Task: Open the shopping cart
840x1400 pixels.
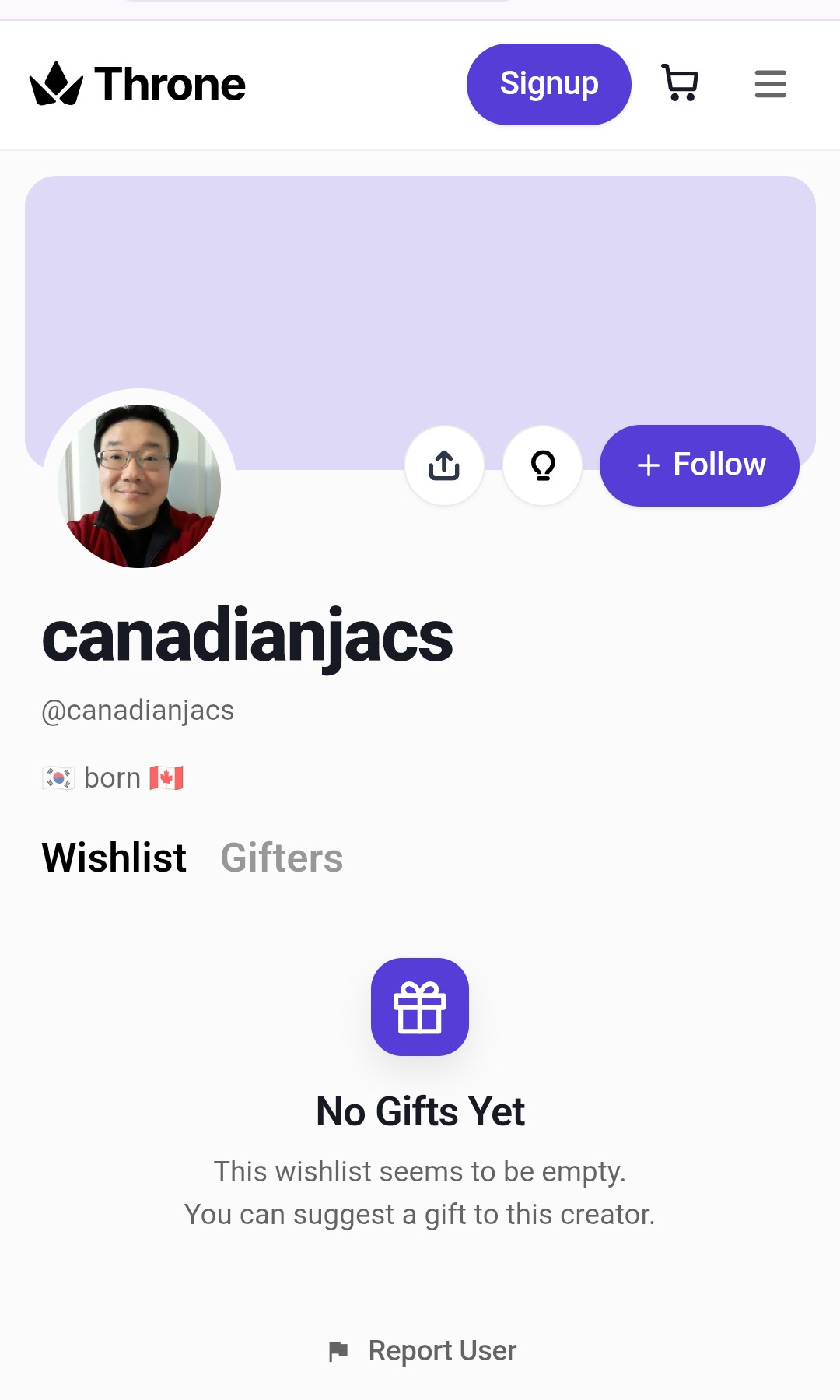Action: click(x=680, y=83)
